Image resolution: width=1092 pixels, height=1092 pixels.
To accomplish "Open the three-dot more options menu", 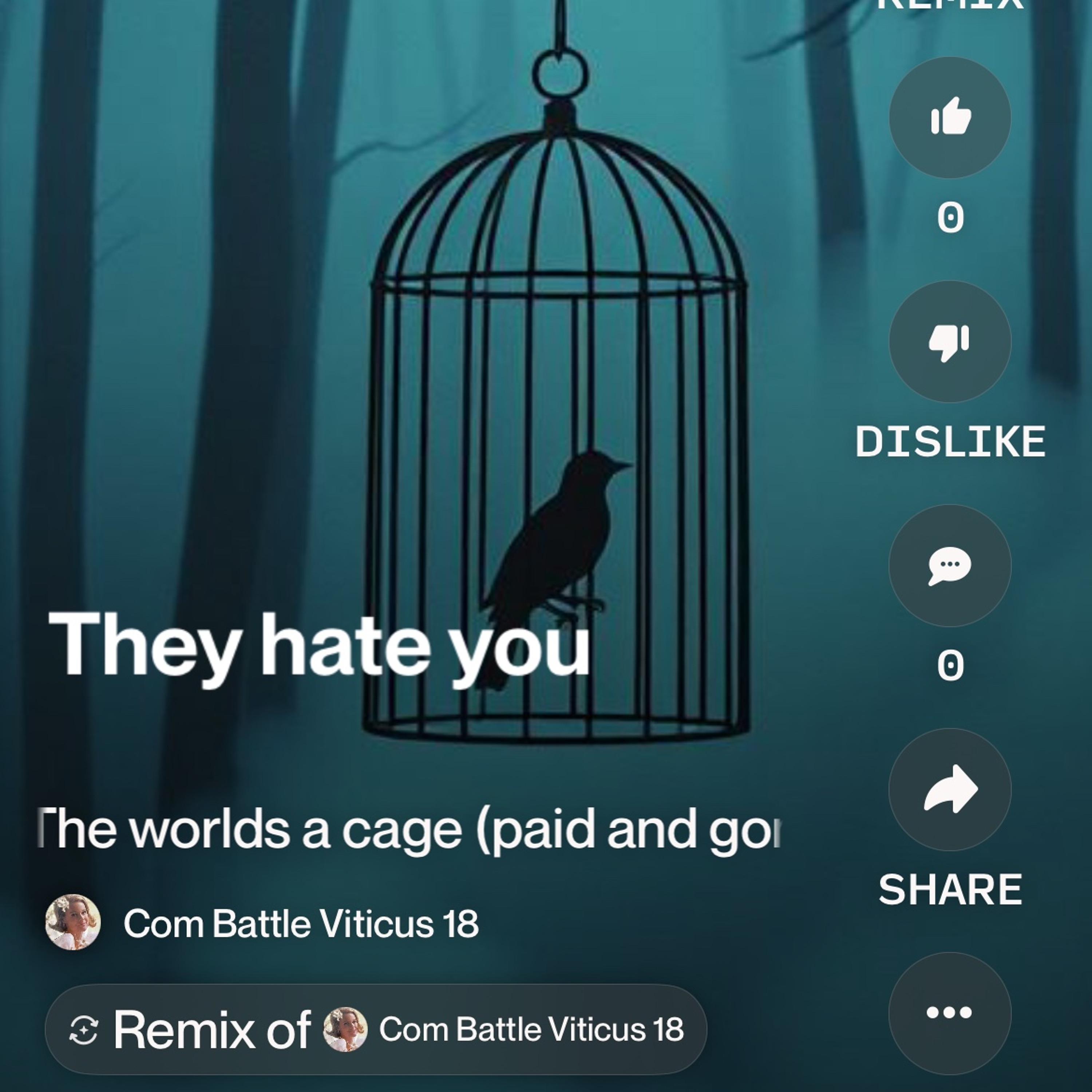I will (950, 1012).
